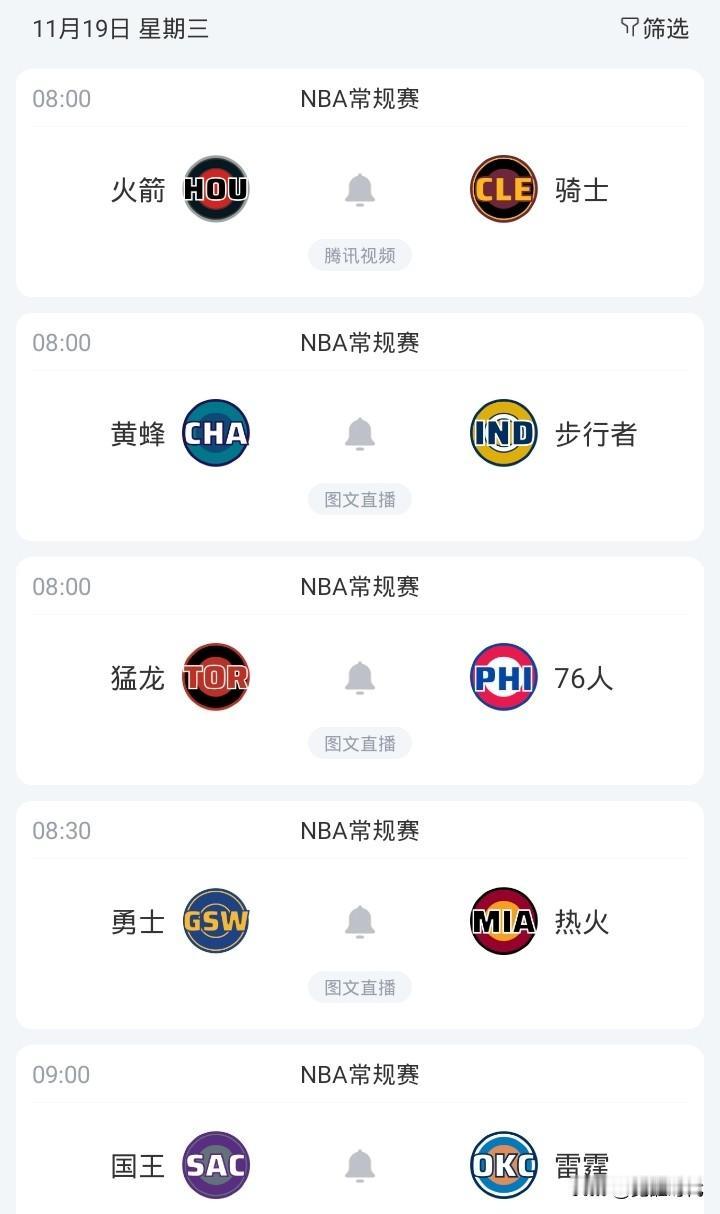The image size is (720, 1214).
Task: Tap the 腾讯视频 chip for 火箭 game
Action: pos(360,255)
